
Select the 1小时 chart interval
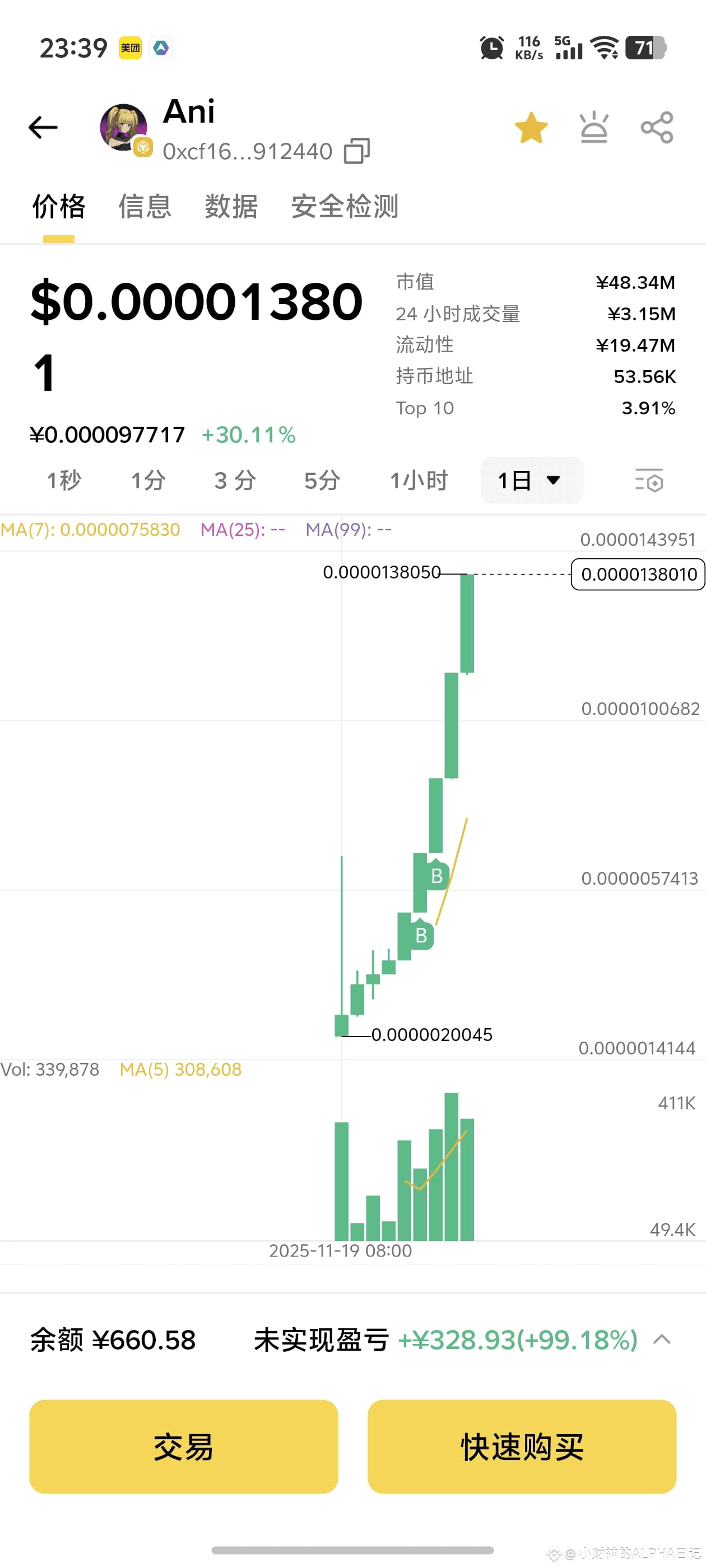[x=419, y=480]
